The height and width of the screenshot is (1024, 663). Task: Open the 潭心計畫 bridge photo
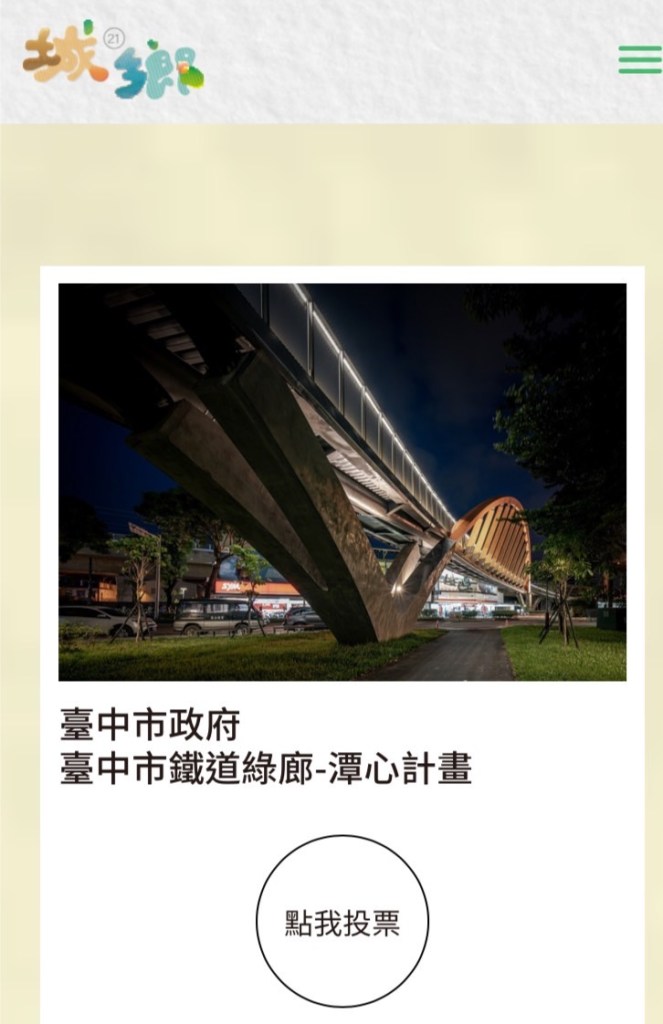pyautogui.click(x=342, y=481)
